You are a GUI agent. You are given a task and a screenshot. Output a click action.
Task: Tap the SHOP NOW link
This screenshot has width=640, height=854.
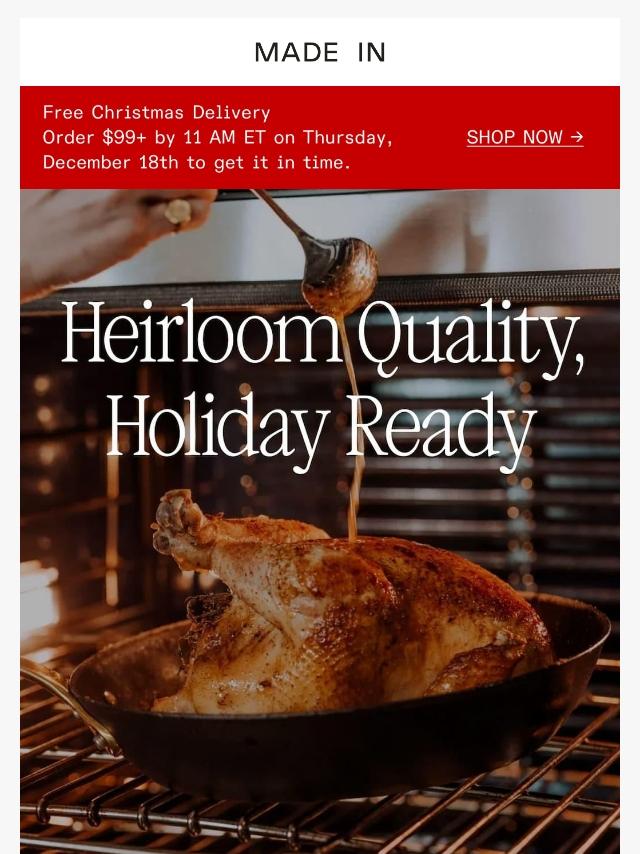pos(524,137)
